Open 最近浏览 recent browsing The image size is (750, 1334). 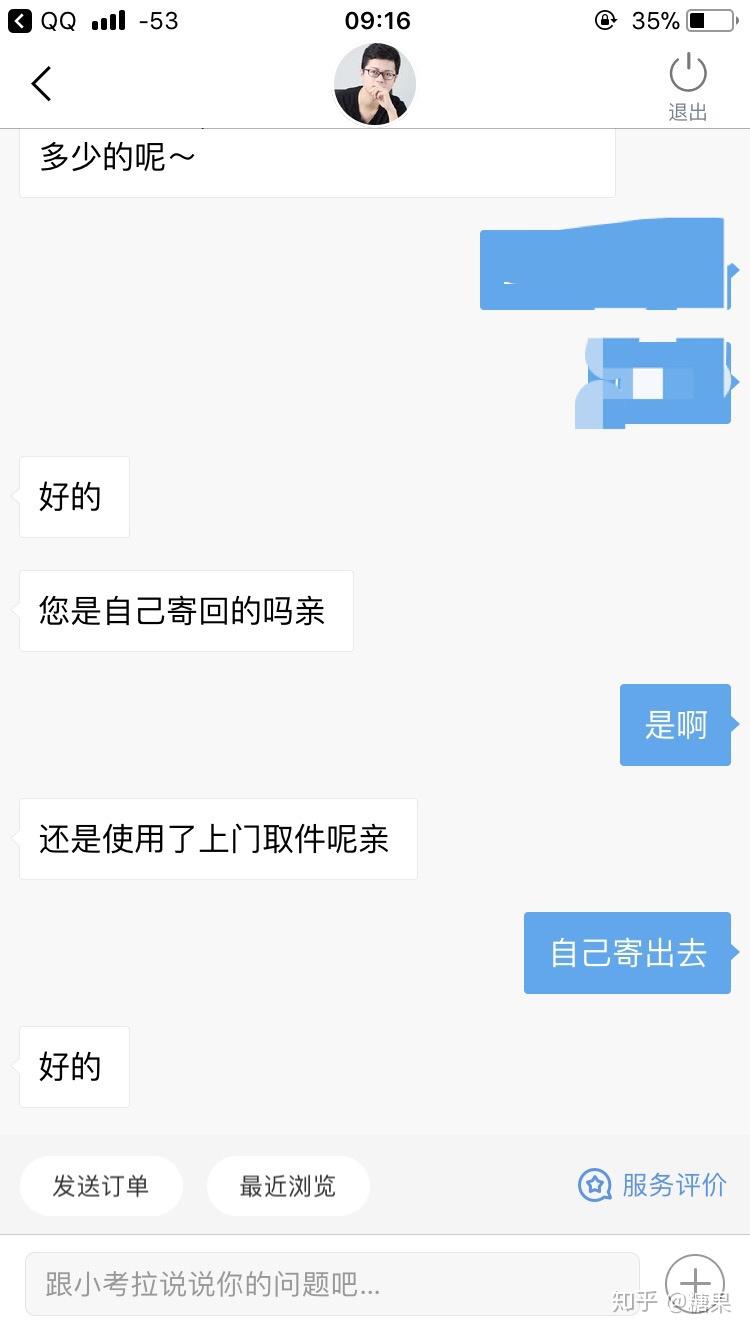[x=288, y=1186]
